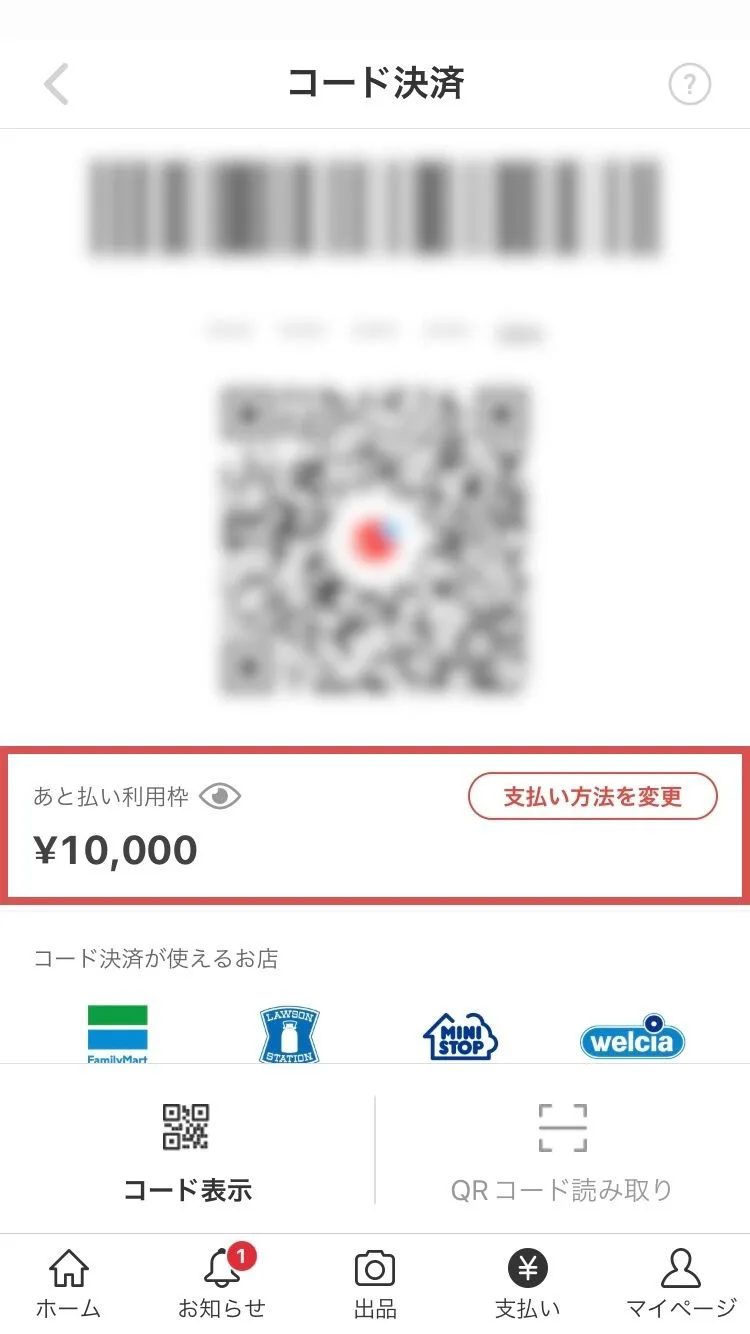The height and width of the screenshot is (1334, 750).
Task: Hide the あと払い利用枠 balance with eye icon
Action: point(220,796)
